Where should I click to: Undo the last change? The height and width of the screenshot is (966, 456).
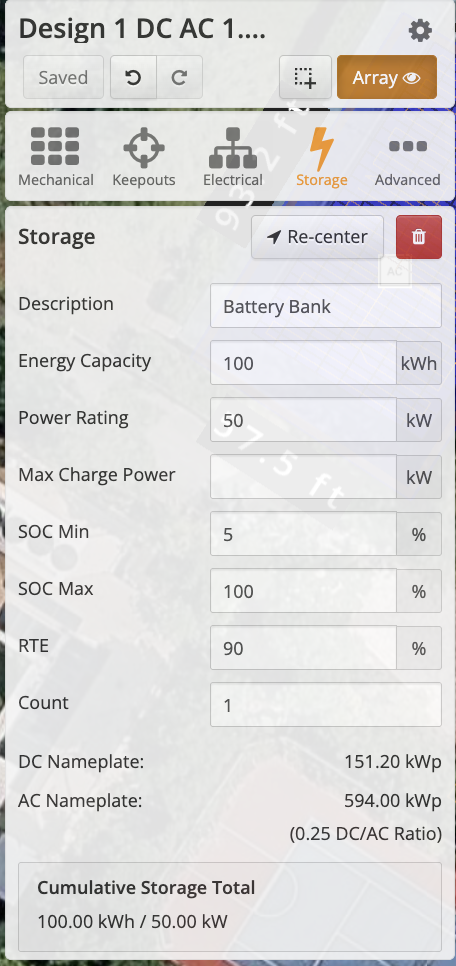point(133,77)
